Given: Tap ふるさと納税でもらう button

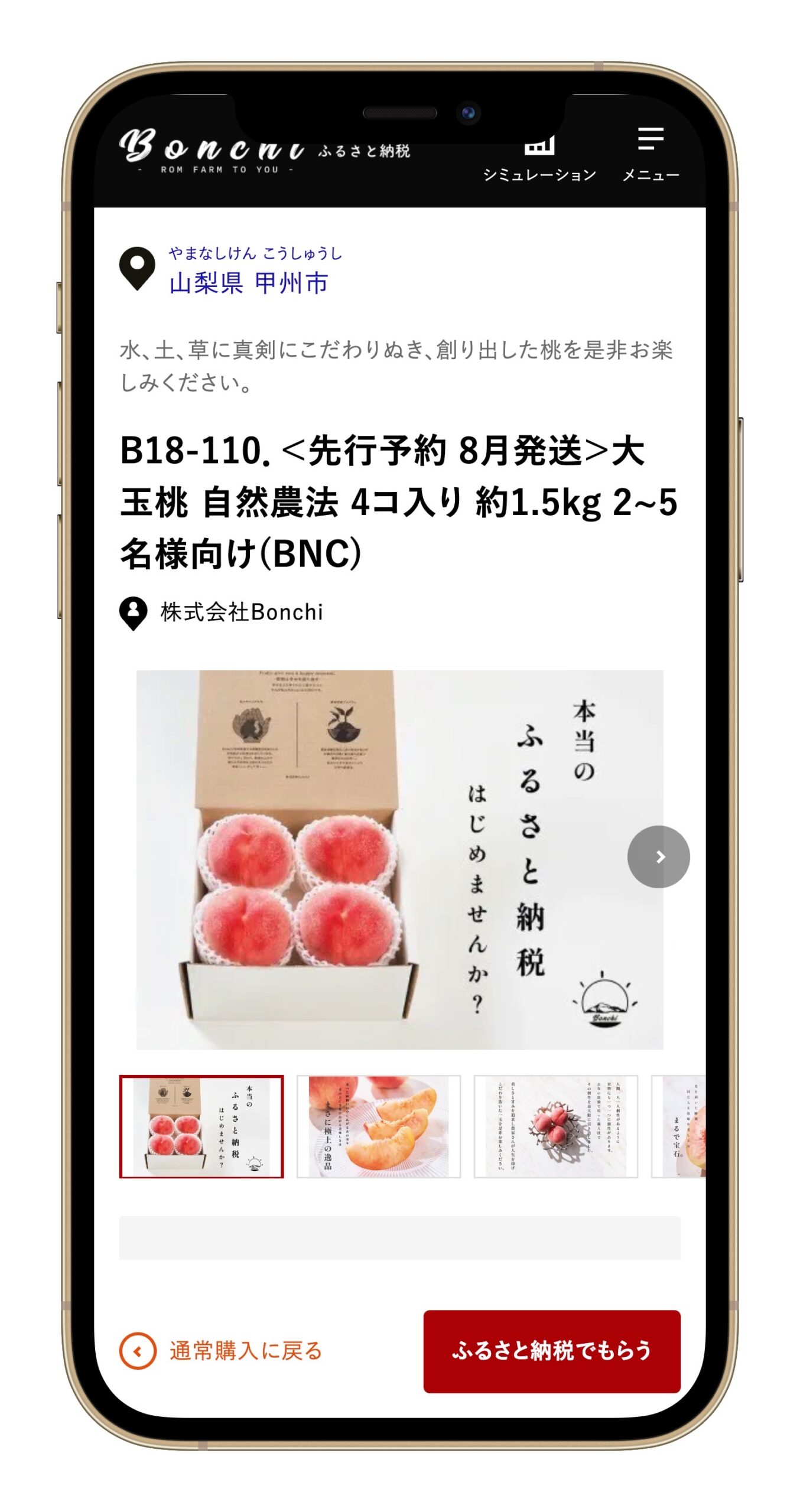Looking at the screenshot, I should point(551,1350).
